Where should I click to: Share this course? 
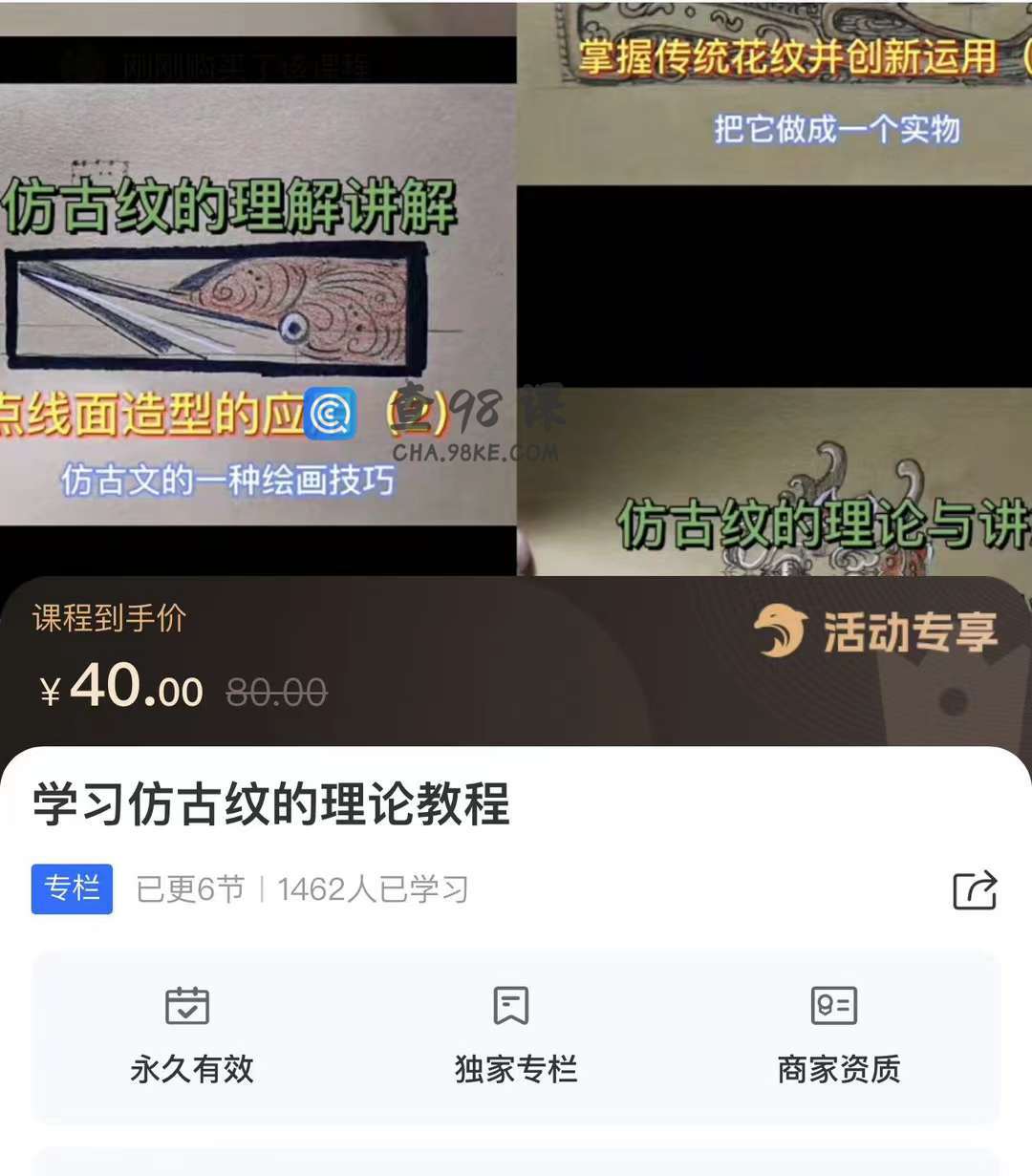click(975, 890)
